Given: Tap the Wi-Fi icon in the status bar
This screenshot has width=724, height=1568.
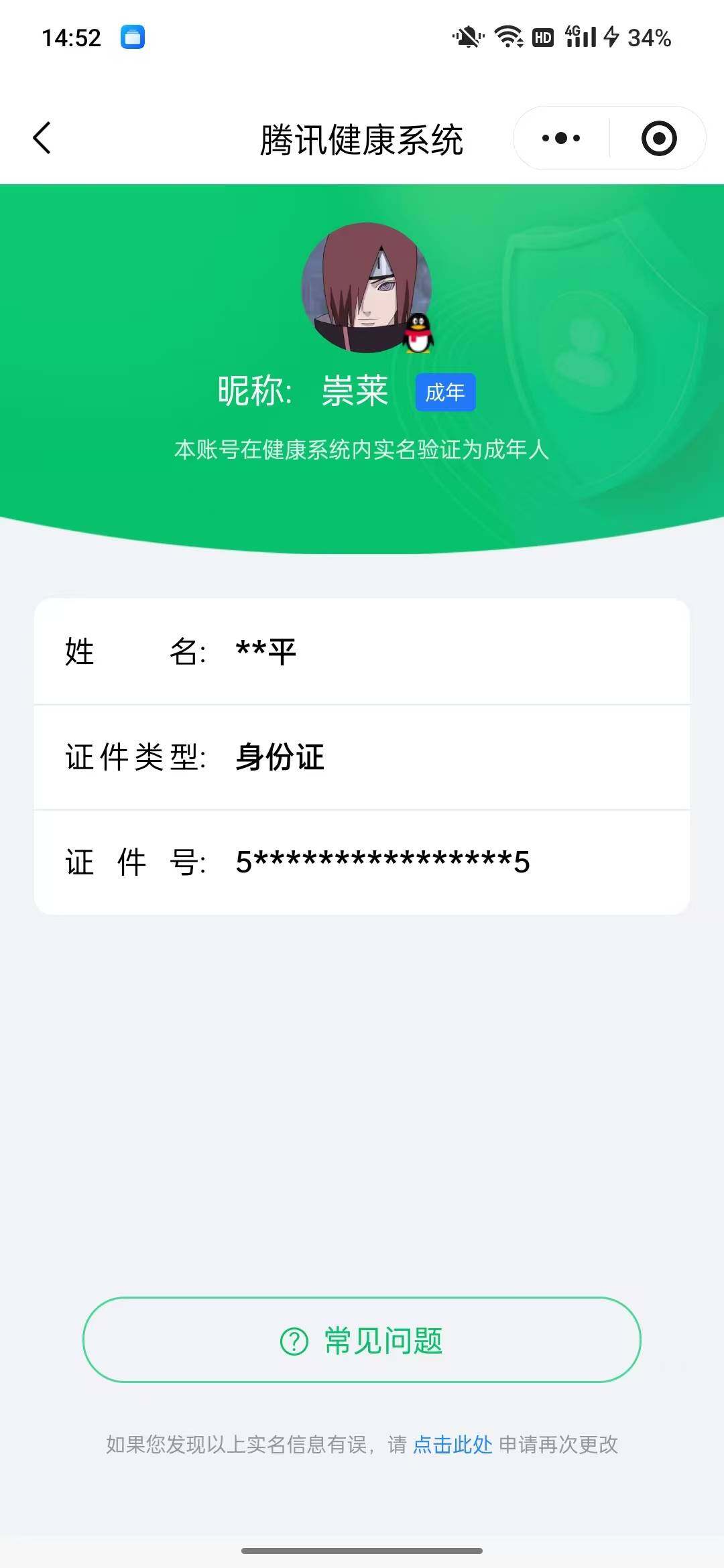Looking at the screenshot, I should (511, 39).
